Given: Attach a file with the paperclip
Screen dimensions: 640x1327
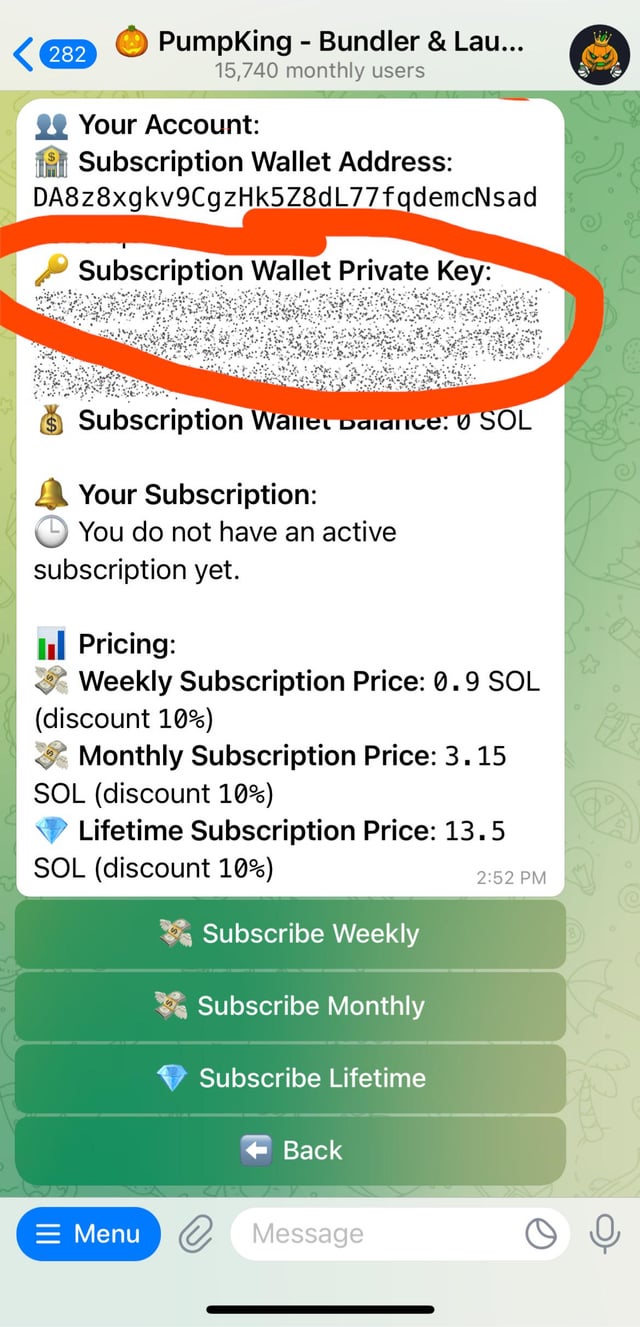Looking at the screenshot, I should 196,1235.
